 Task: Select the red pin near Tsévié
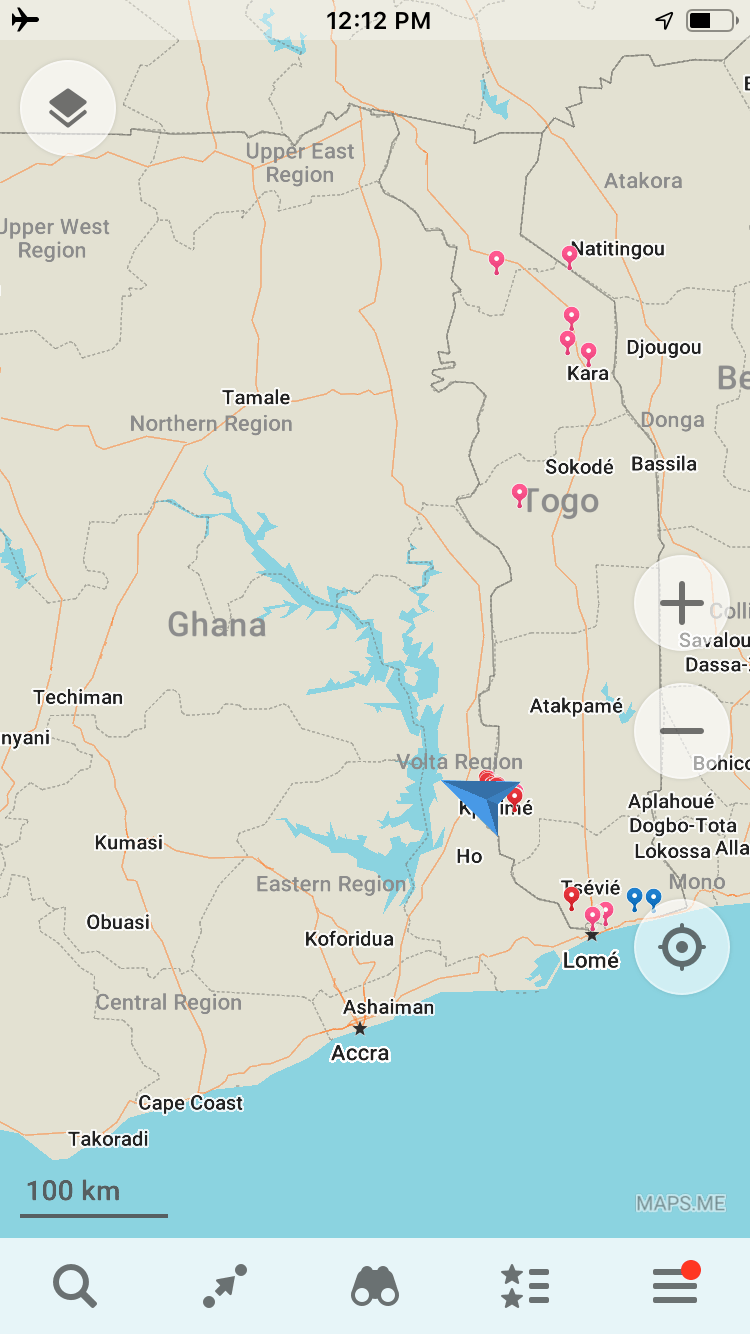pos(571,896)
